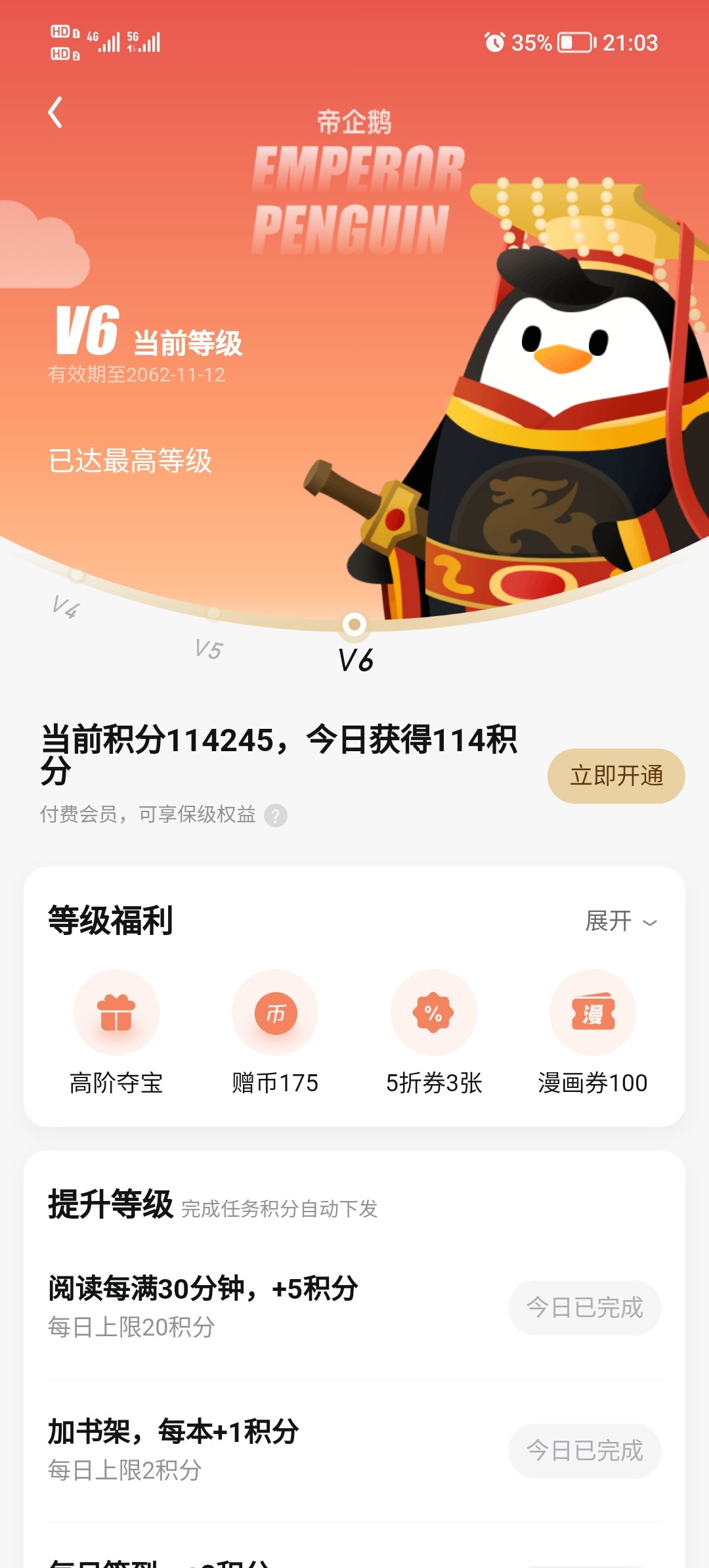Go back using the top-left arrow

point(56,112)
